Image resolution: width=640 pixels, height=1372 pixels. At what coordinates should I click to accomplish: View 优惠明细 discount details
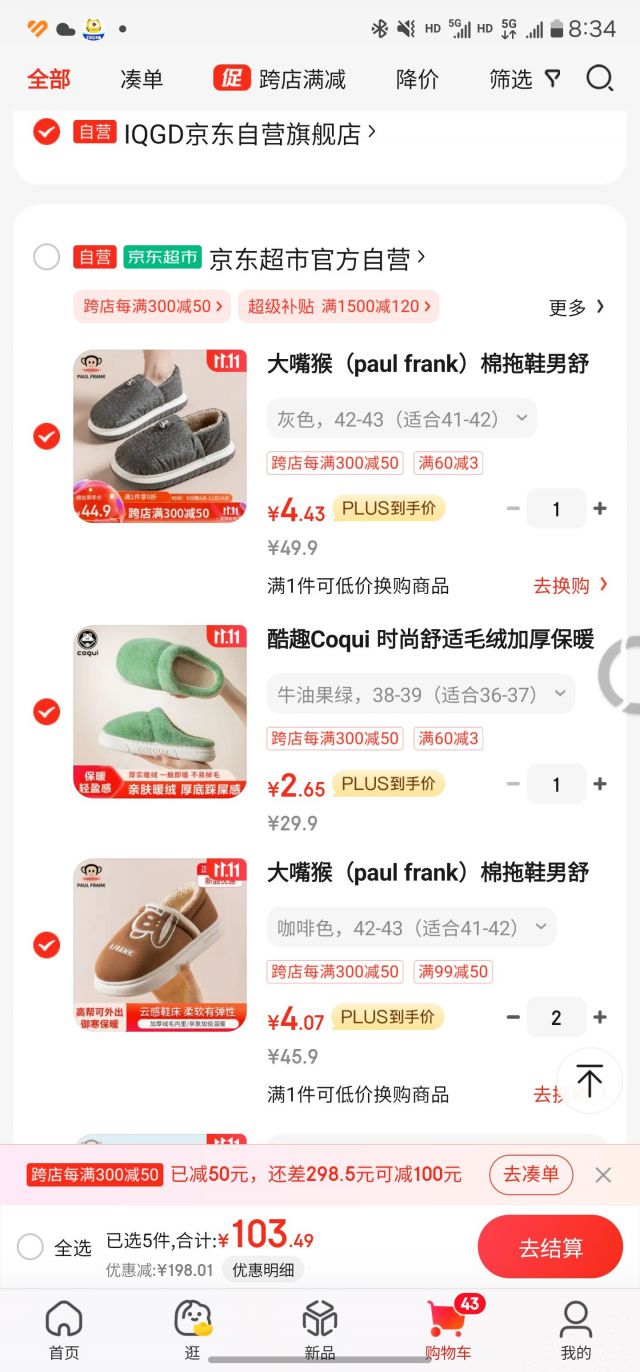point(264,1270)
